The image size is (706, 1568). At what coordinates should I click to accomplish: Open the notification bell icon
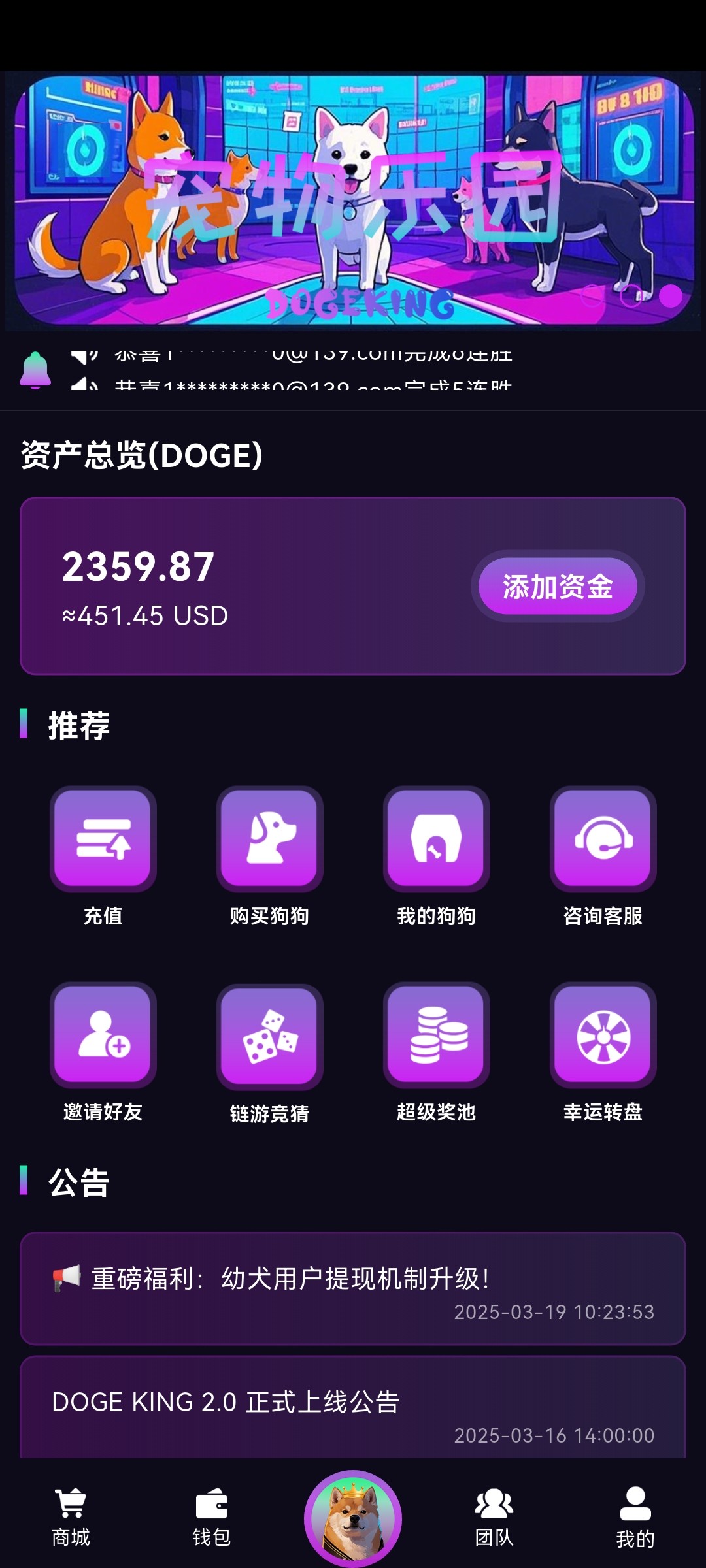coord(35,370)
